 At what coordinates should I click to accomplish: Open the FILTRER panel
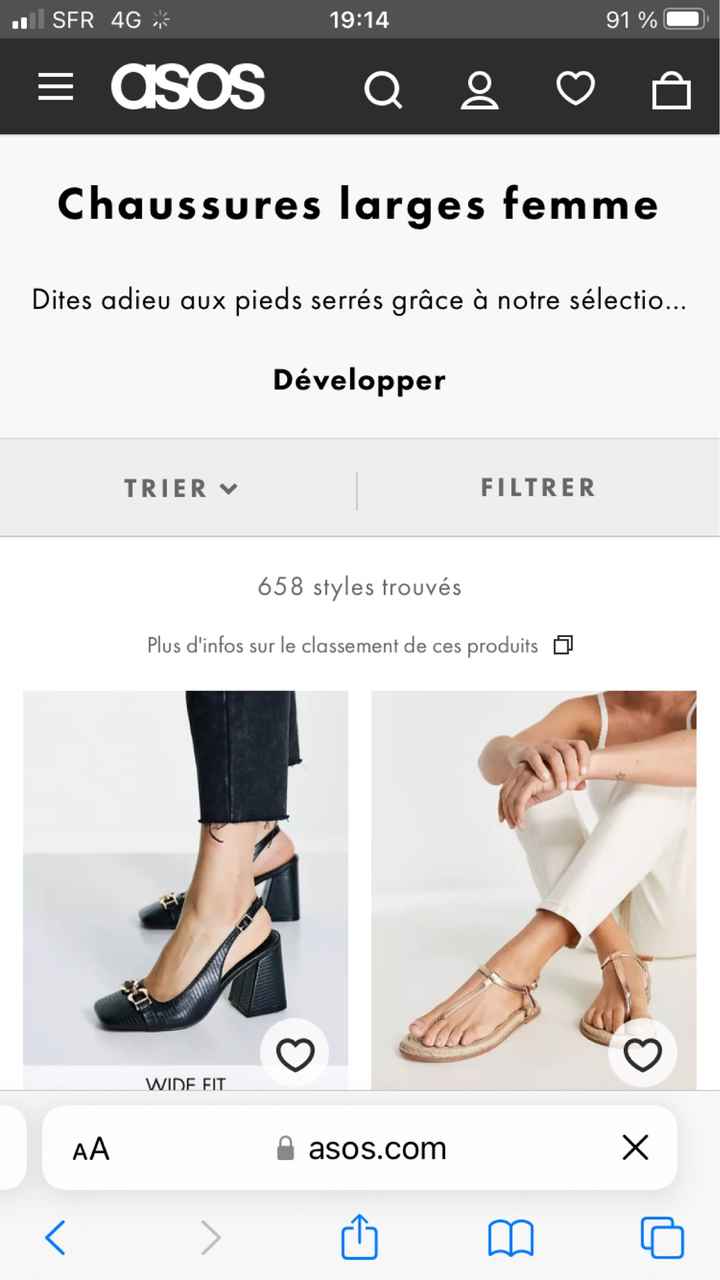[538, 488]
